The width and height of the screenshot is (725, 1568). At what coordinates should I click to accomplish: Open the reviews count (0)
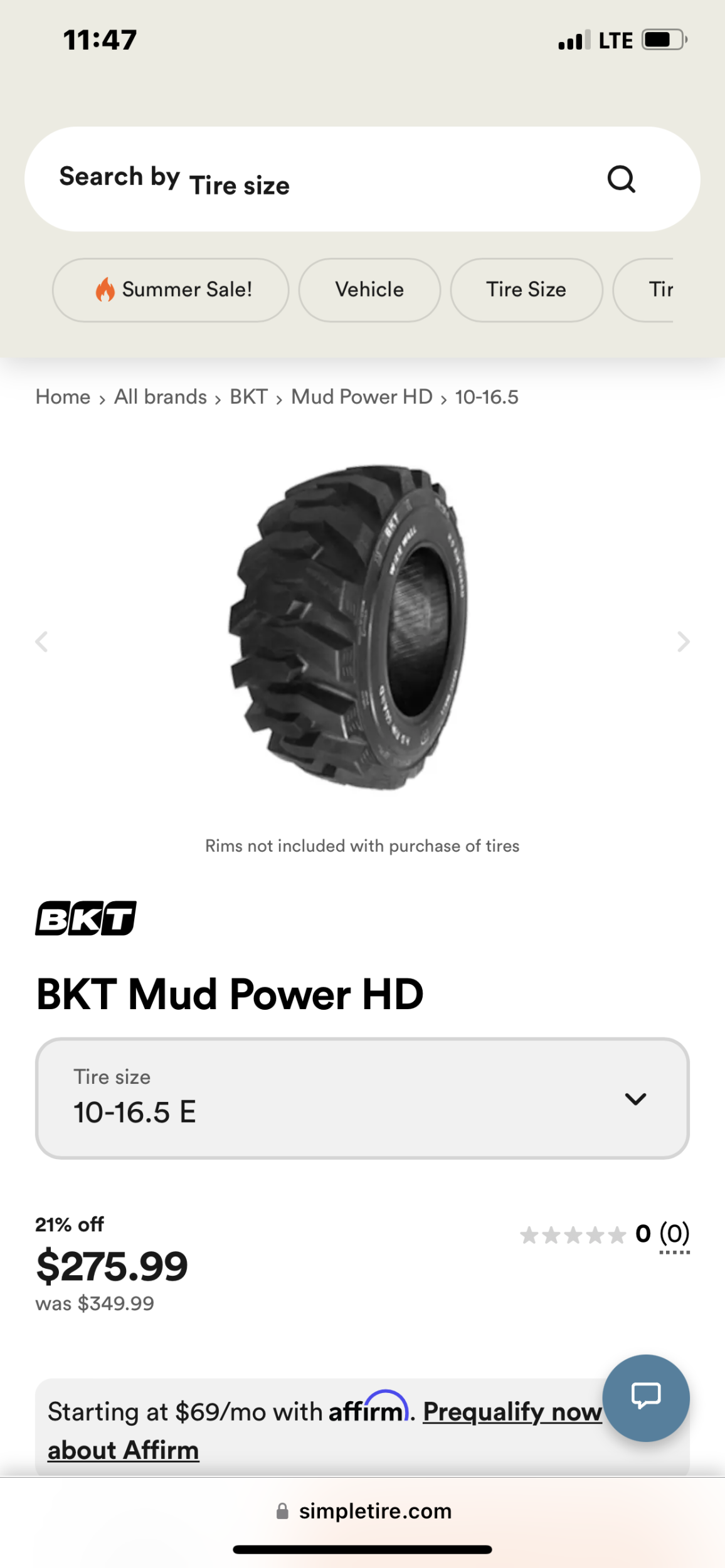(674, 1234)
